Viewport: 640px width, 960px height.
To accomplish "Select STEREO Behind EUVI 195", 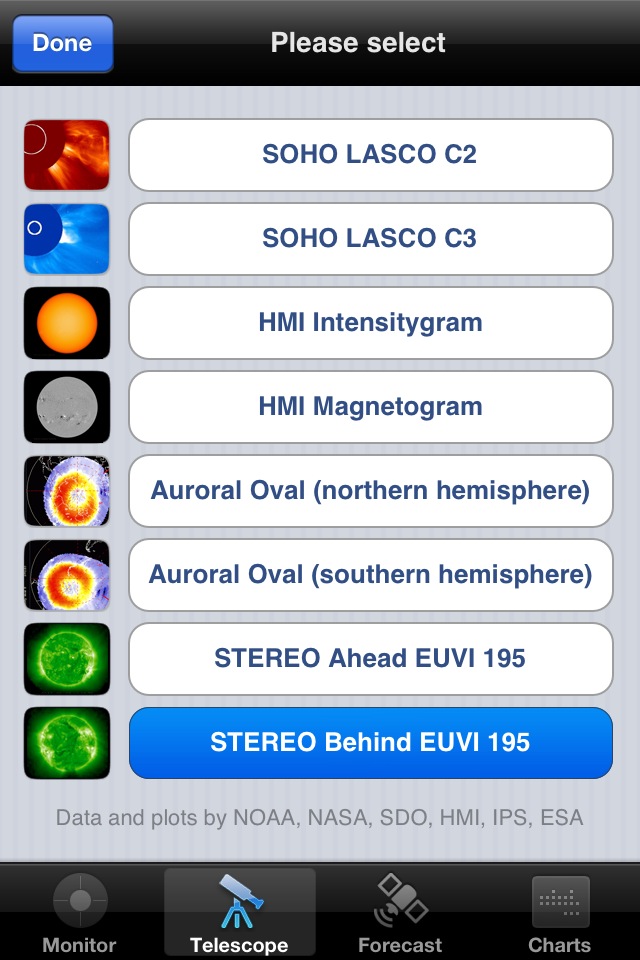I will click(370, 743).
